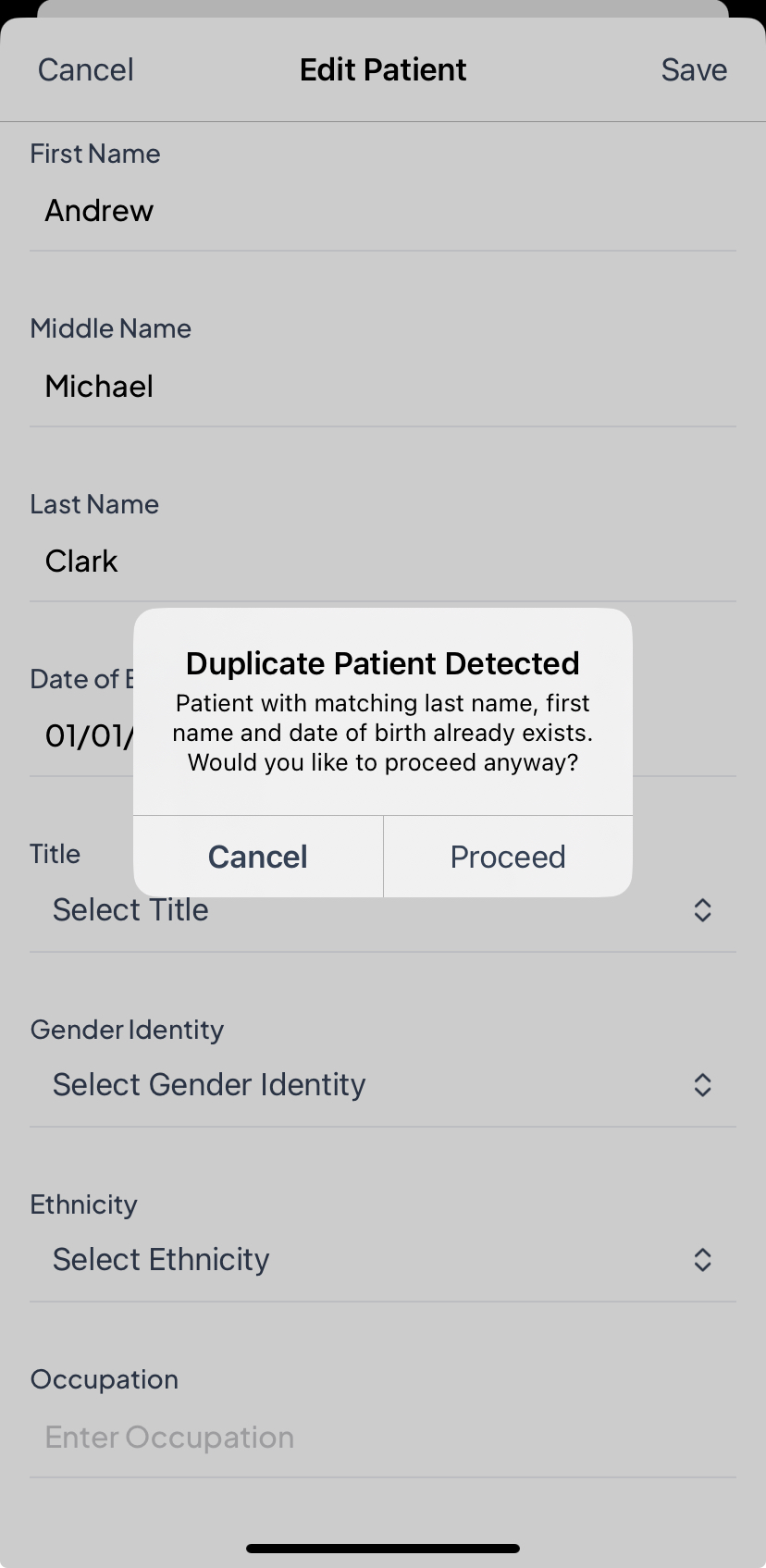This screenshot has height=1568, width=766.
Task: Save the edited patient details
Action: click(694, 70)
